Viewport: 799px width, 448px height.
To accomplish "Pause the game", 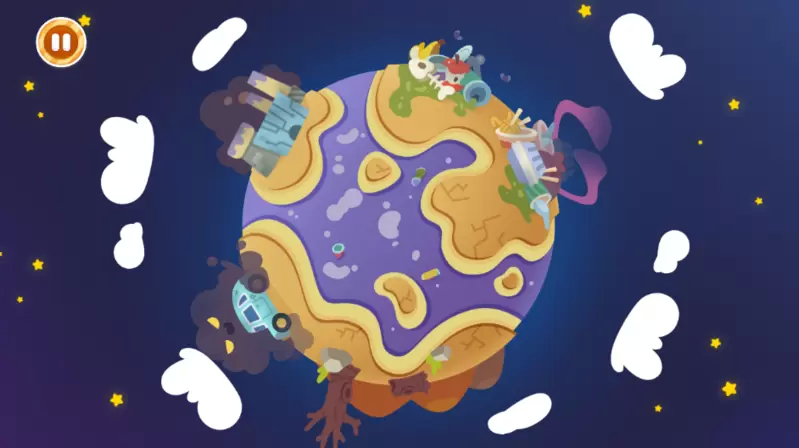I will 61,42.
